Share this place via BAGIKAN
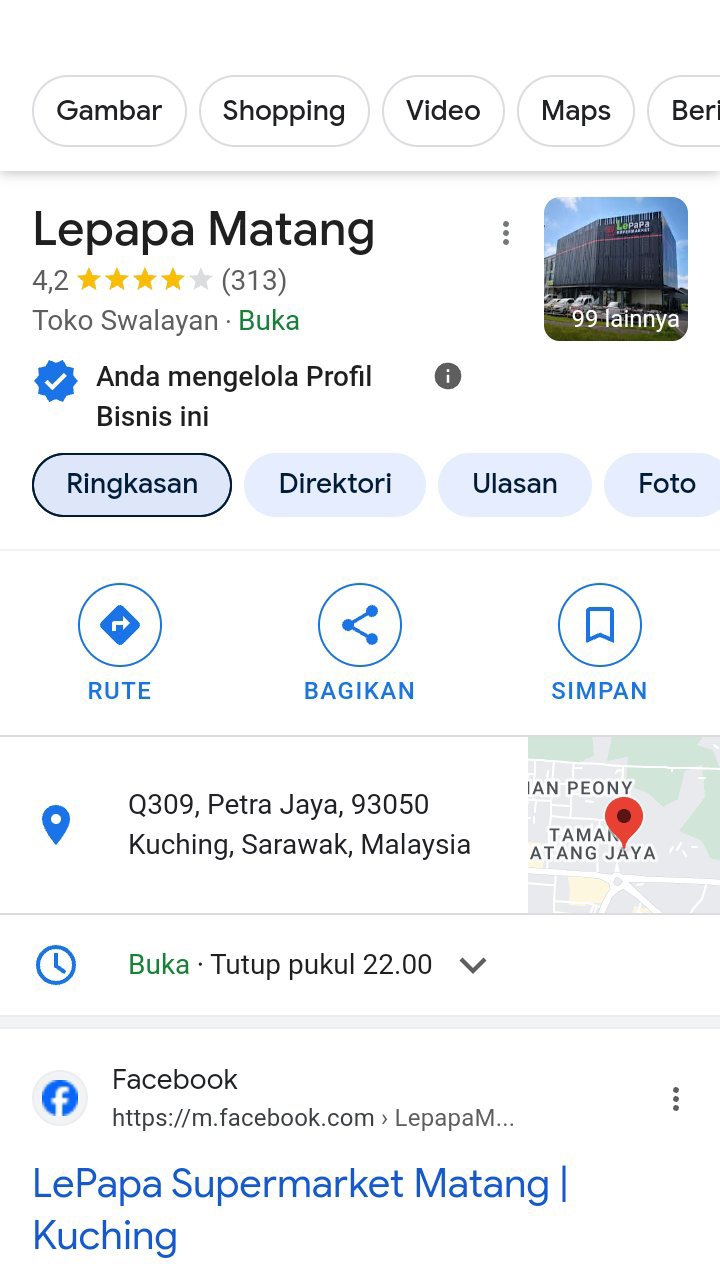Screen dimensions: 720x1280 click(360, 643)
